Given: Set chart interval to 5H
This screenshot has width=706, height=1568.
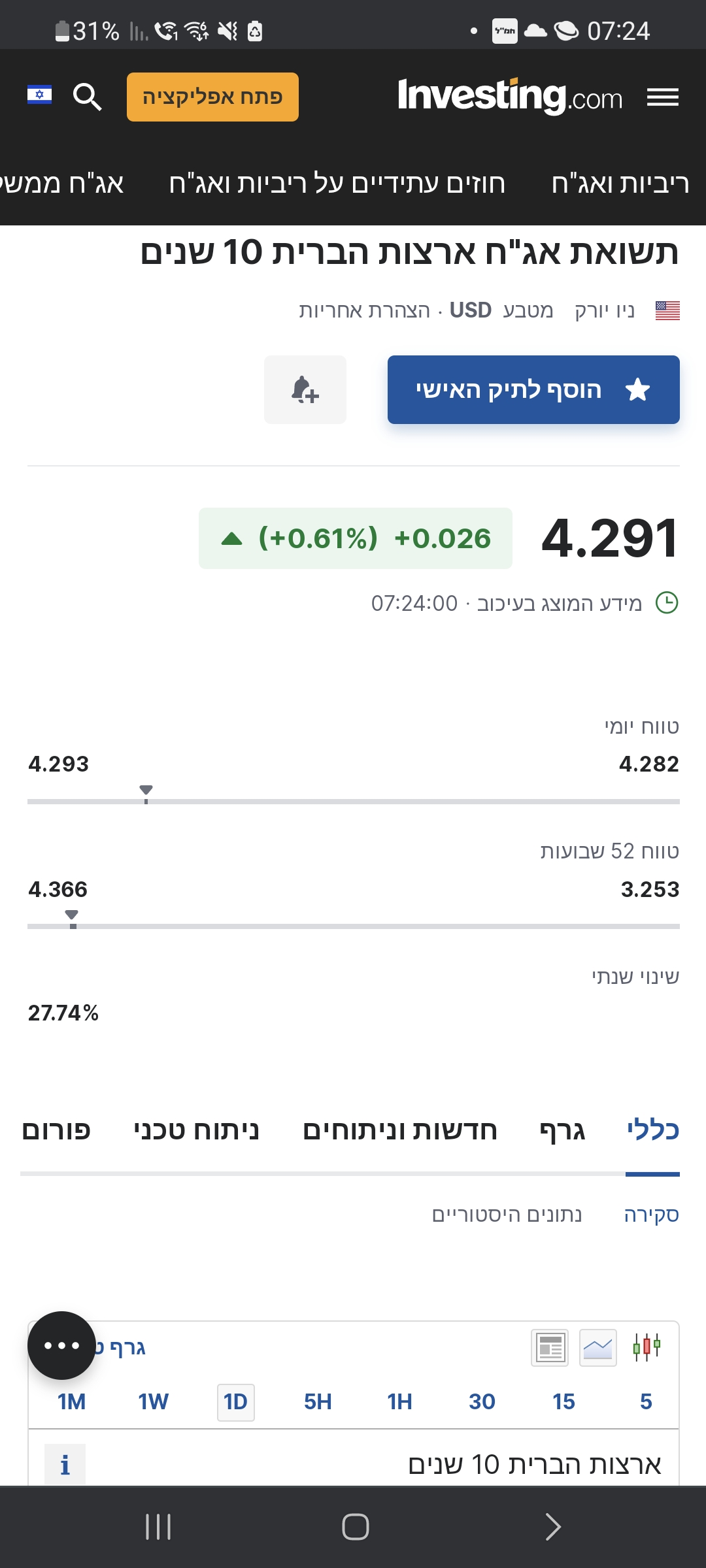Looking at the screenshot, I should [x=318, y=1401].
